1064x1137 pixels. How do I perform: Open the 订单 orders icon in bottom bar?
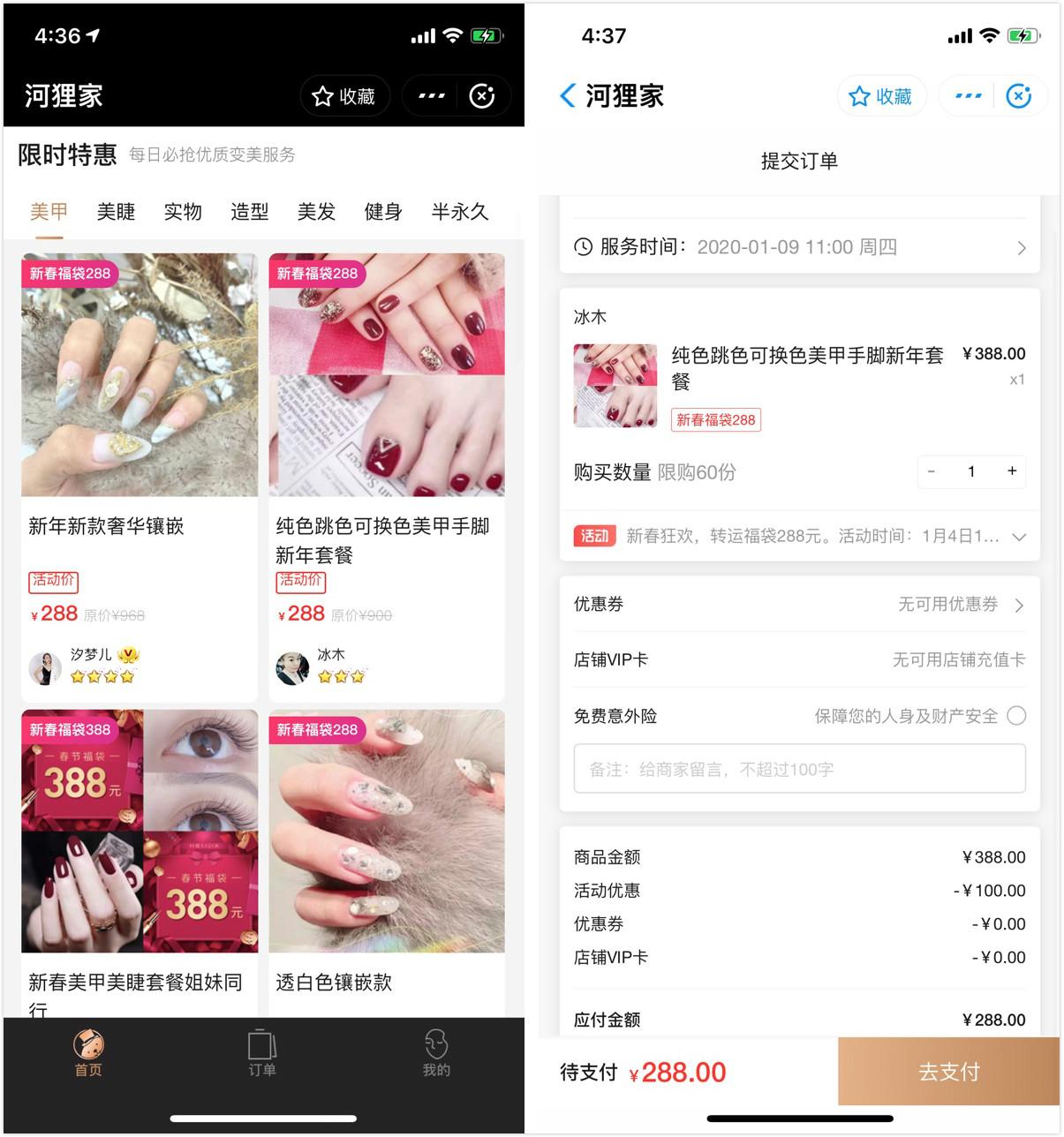(261, 1055)
